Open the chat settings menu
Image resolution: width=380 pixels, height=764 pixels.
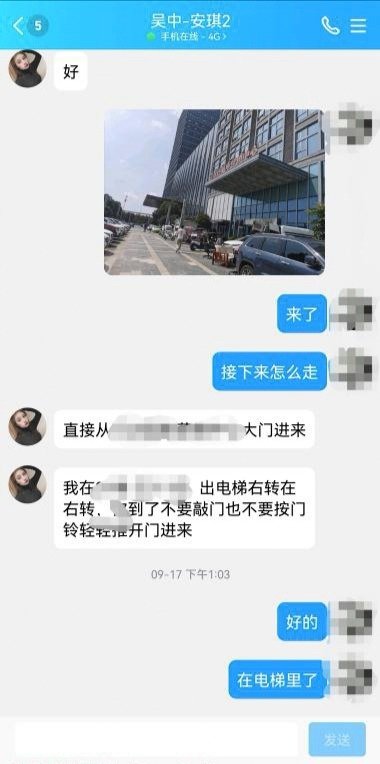tap(359, 26)
